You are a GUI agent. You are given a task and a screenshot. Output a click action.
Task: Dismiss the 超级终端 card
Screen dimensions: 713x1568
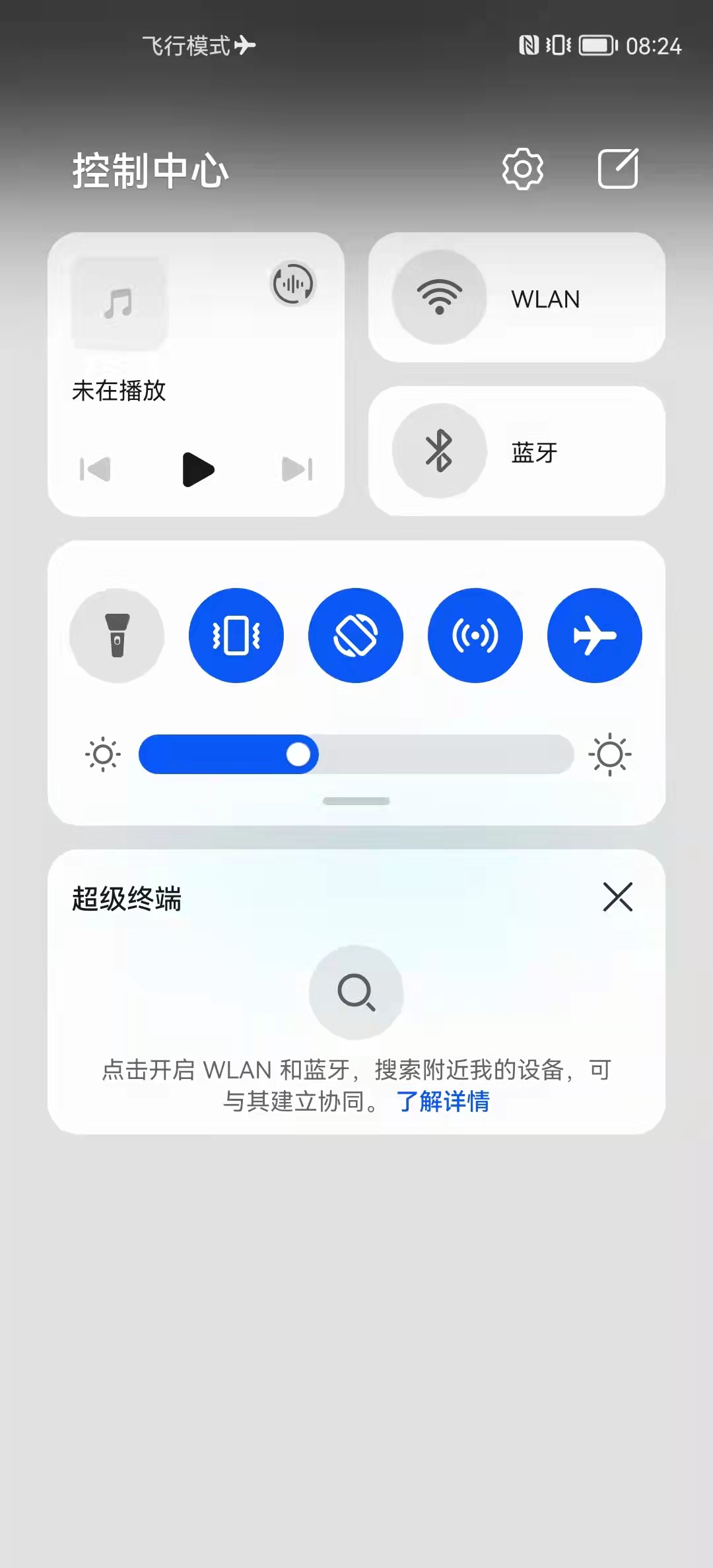(618, 897)
